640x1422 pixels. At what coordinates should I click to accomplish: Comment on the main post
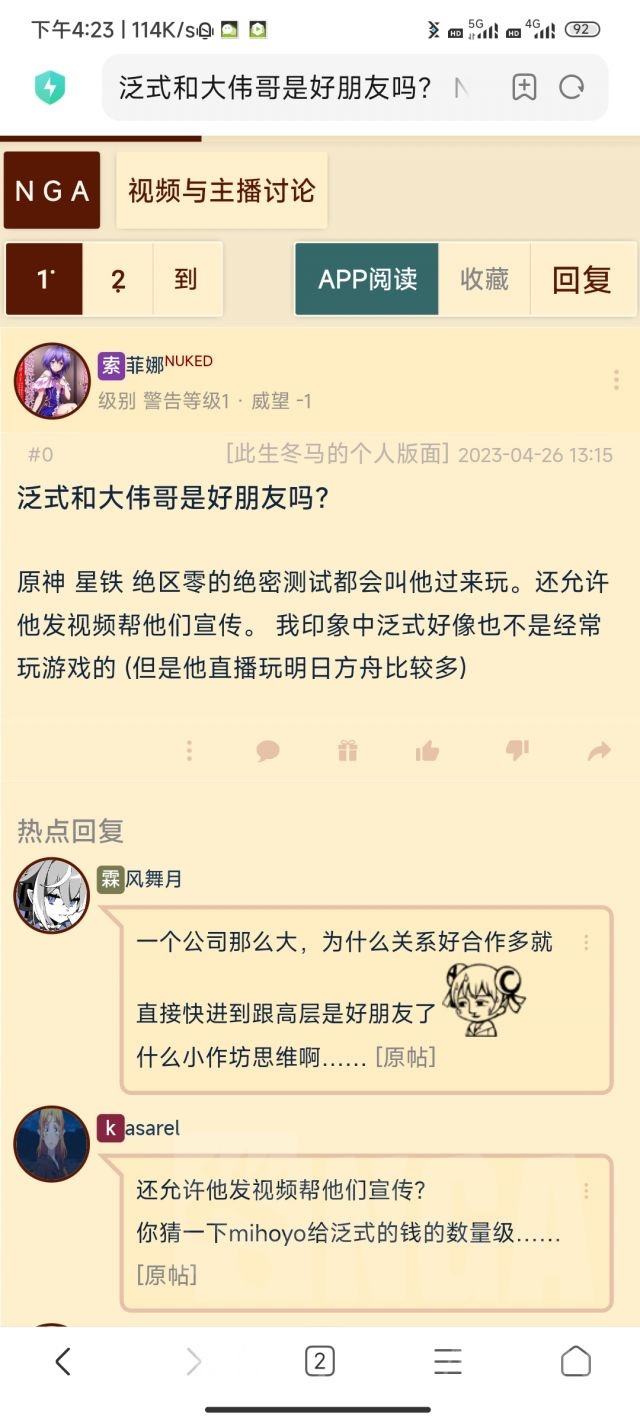268,751
